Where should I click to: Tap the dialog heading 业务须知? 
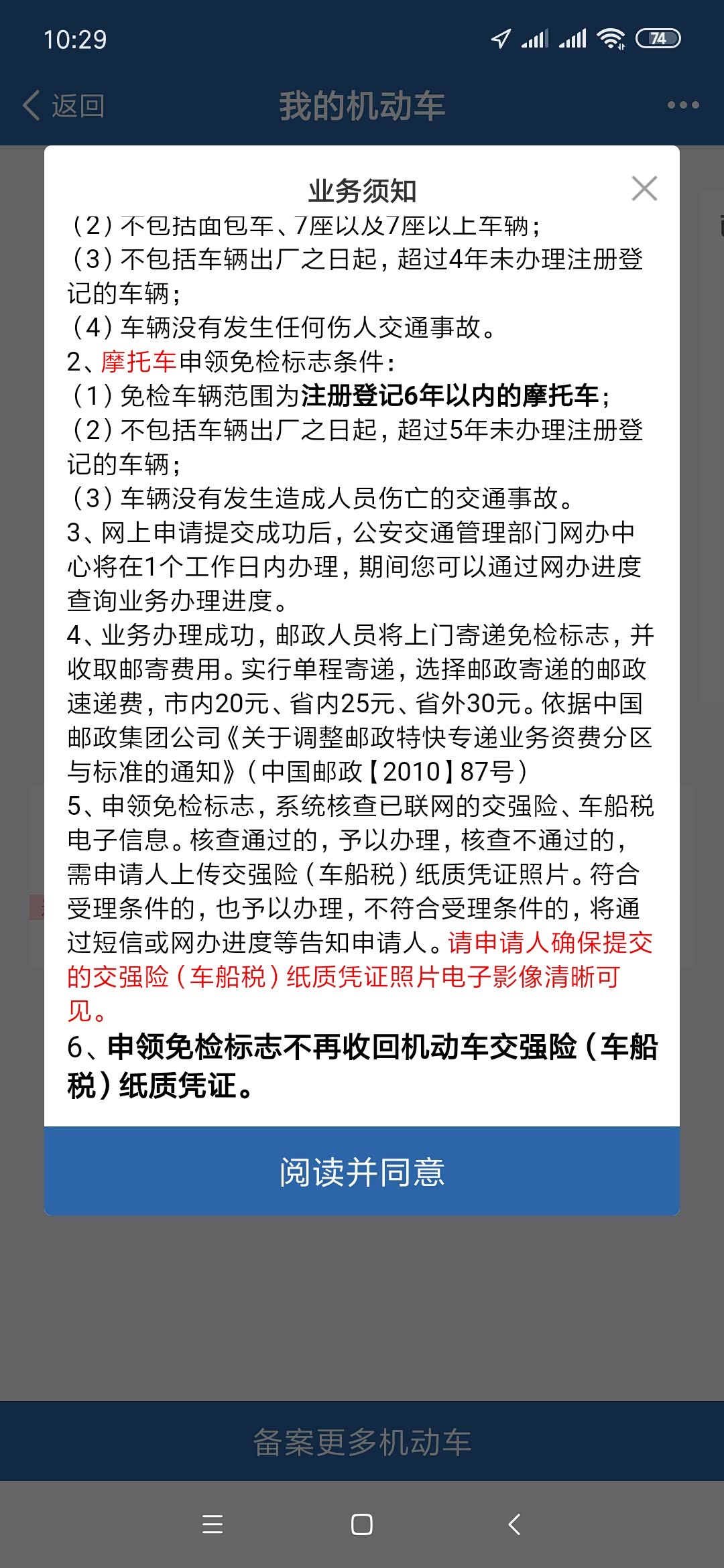pos(362,189)
